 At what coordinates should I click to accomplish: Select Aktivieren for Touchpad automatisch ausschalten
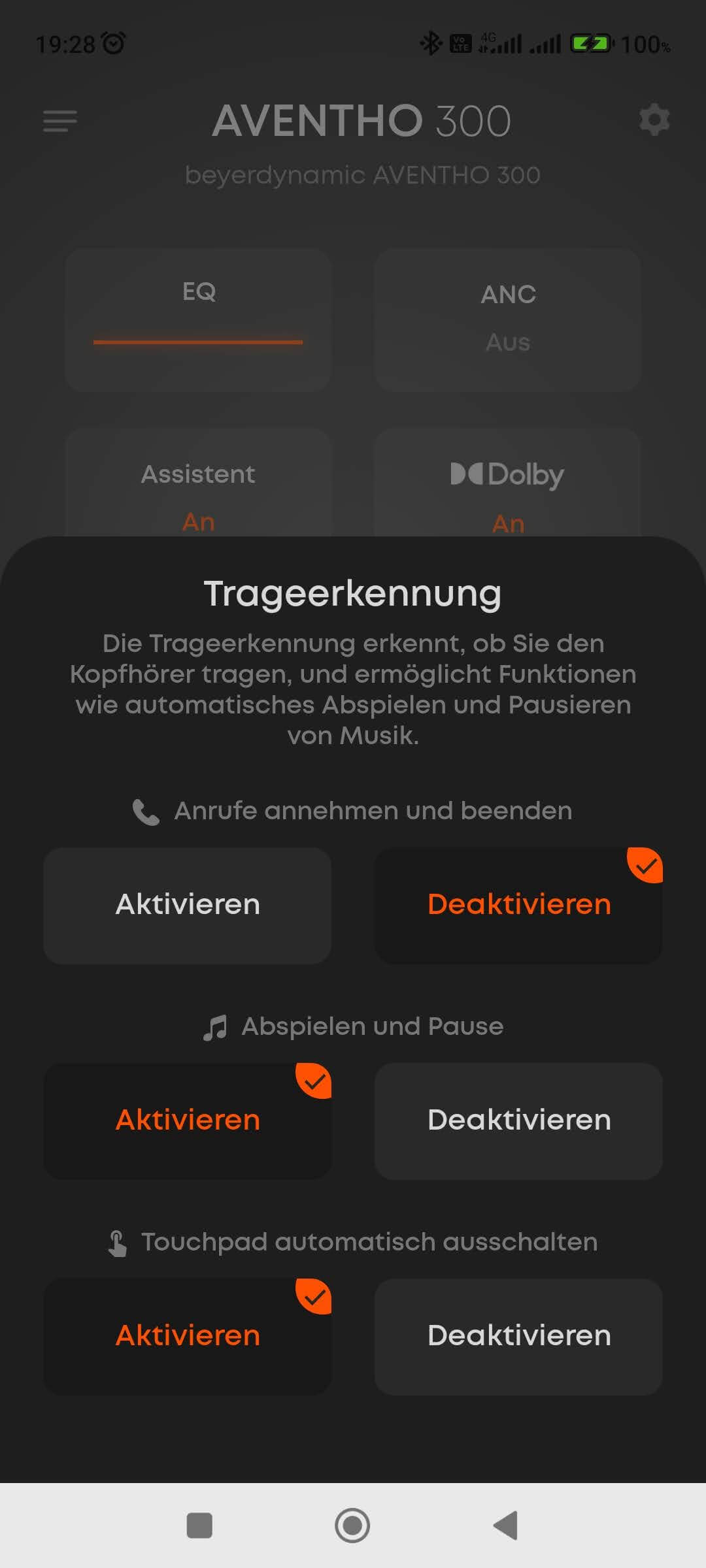point(187,1336)
